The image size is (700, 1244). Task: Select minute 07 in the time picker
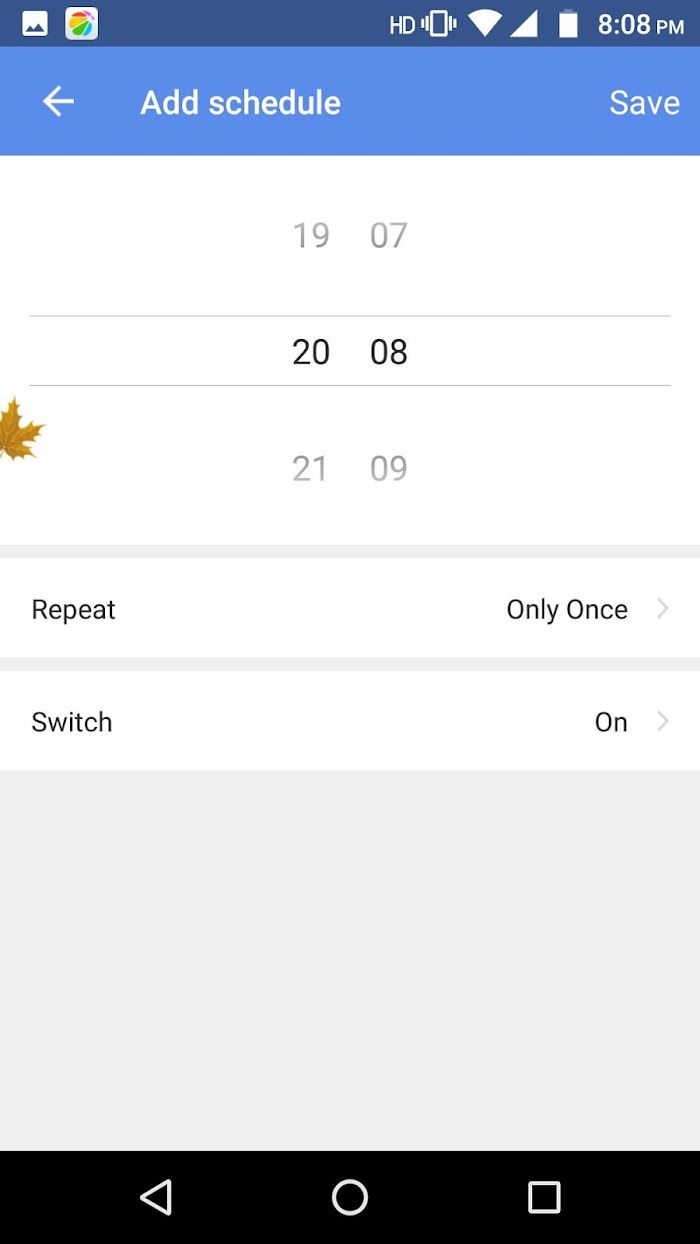tap(389, 235)
